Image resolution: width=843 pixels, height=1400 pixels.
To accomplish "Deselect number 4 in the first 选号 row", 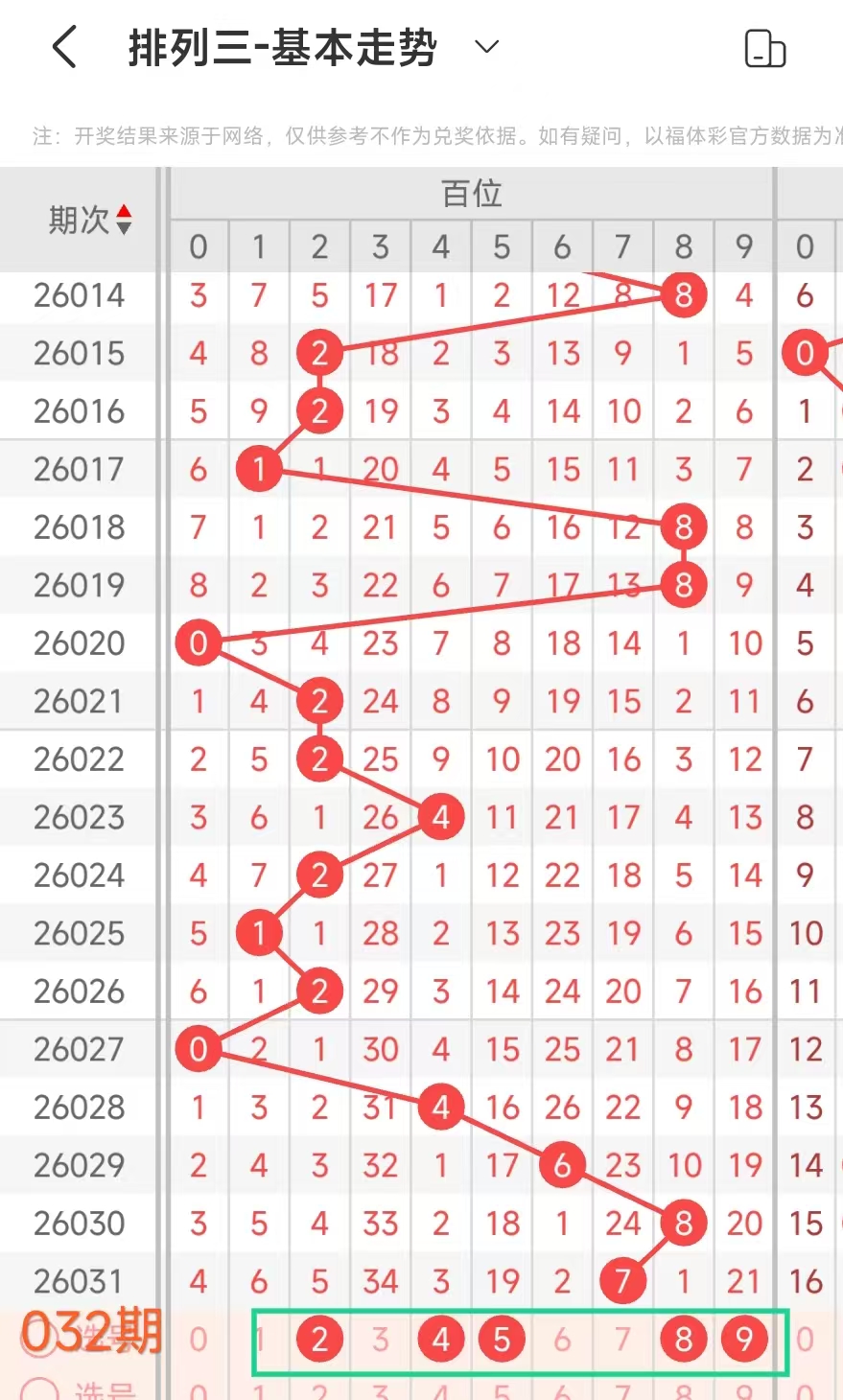I will pos(441,1339).
